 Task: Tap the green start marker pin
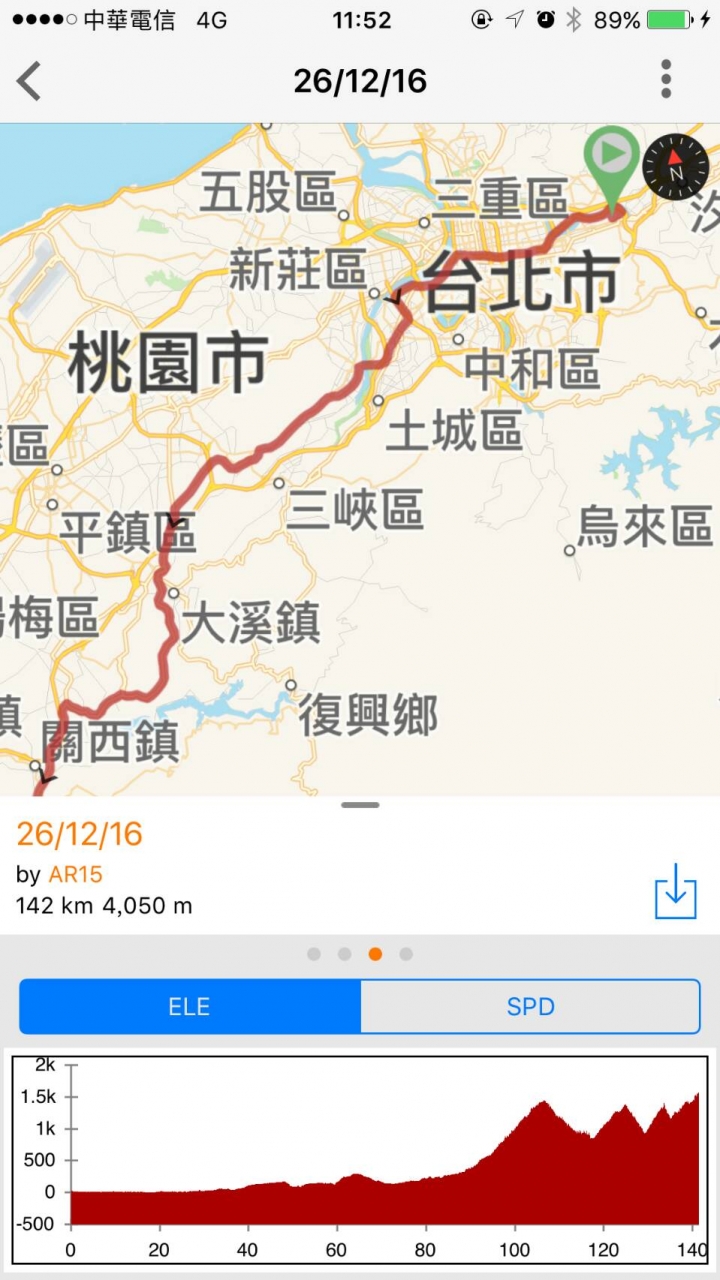coord(611,160)
